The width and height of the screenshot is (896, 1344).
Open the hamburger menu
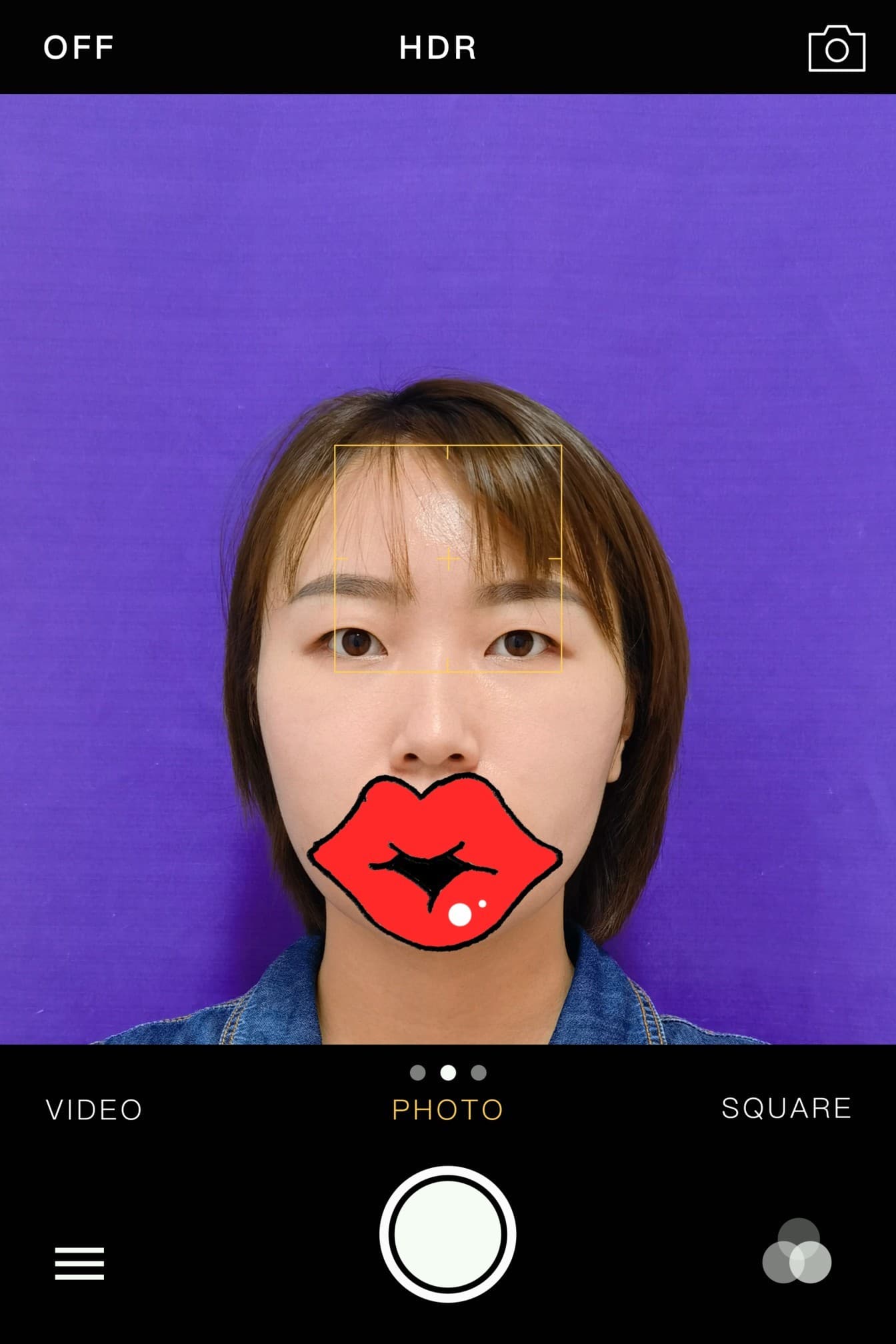[79, 1263]
